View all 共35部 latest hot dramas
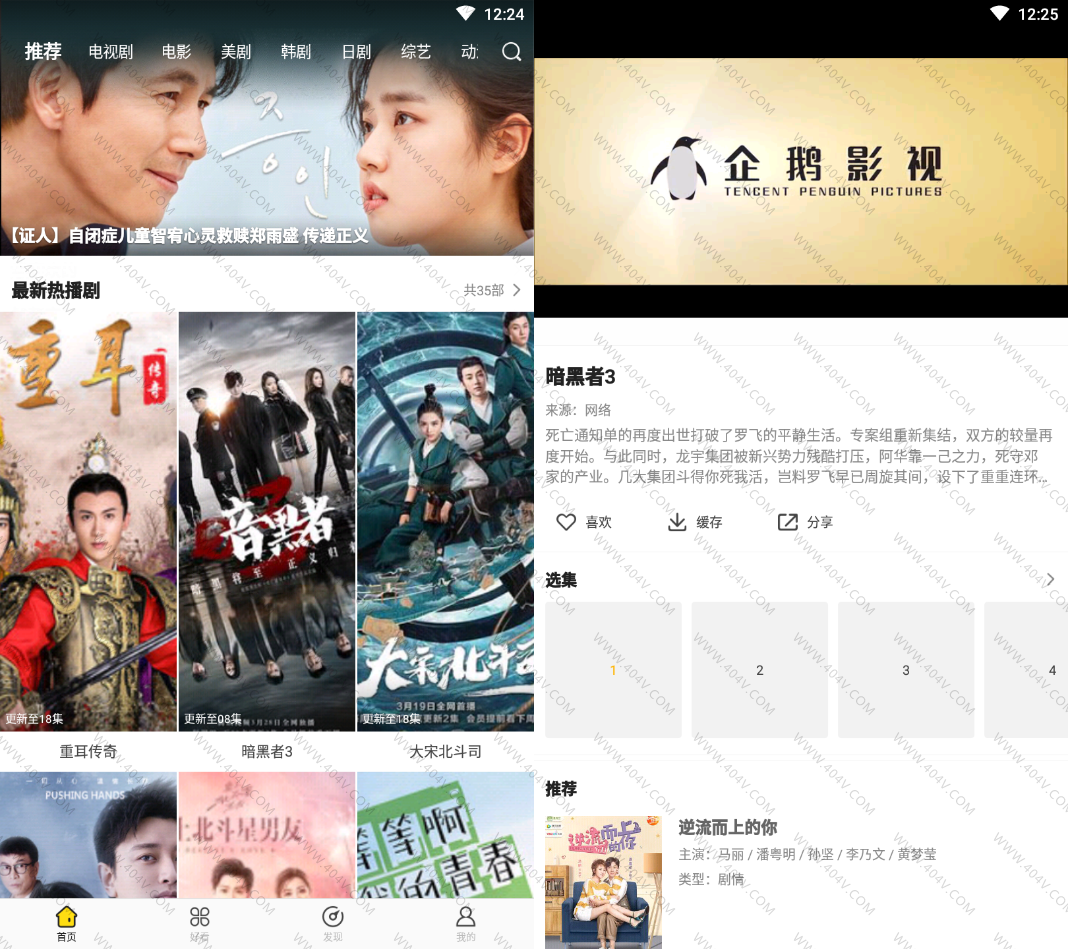 [x=492, y=290]
